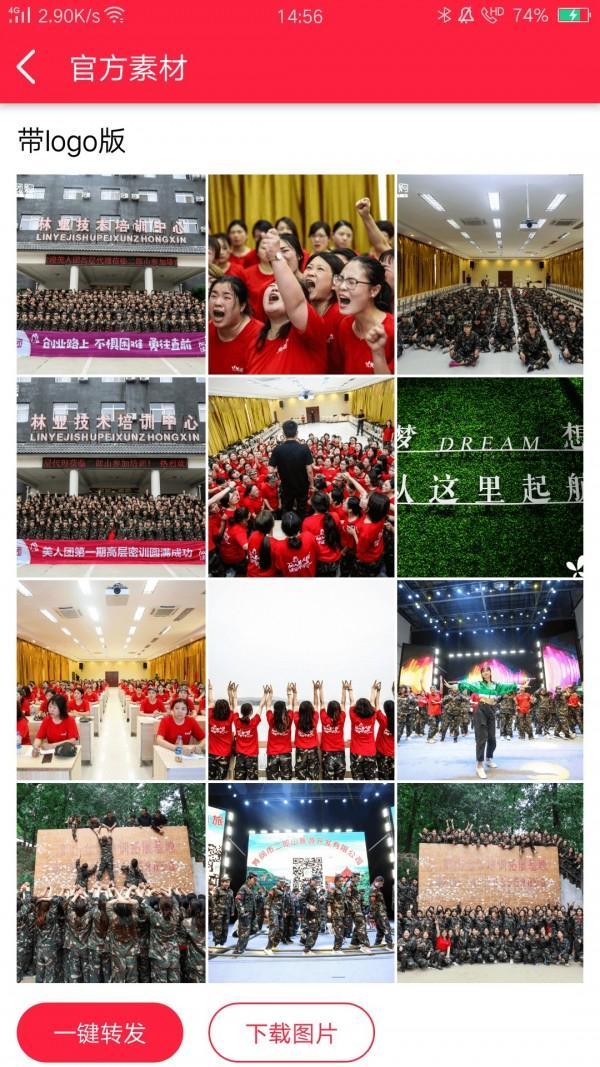Open photo of man in black amid red crowd
Screen dimensions: 600x1067
click(301, 477)
